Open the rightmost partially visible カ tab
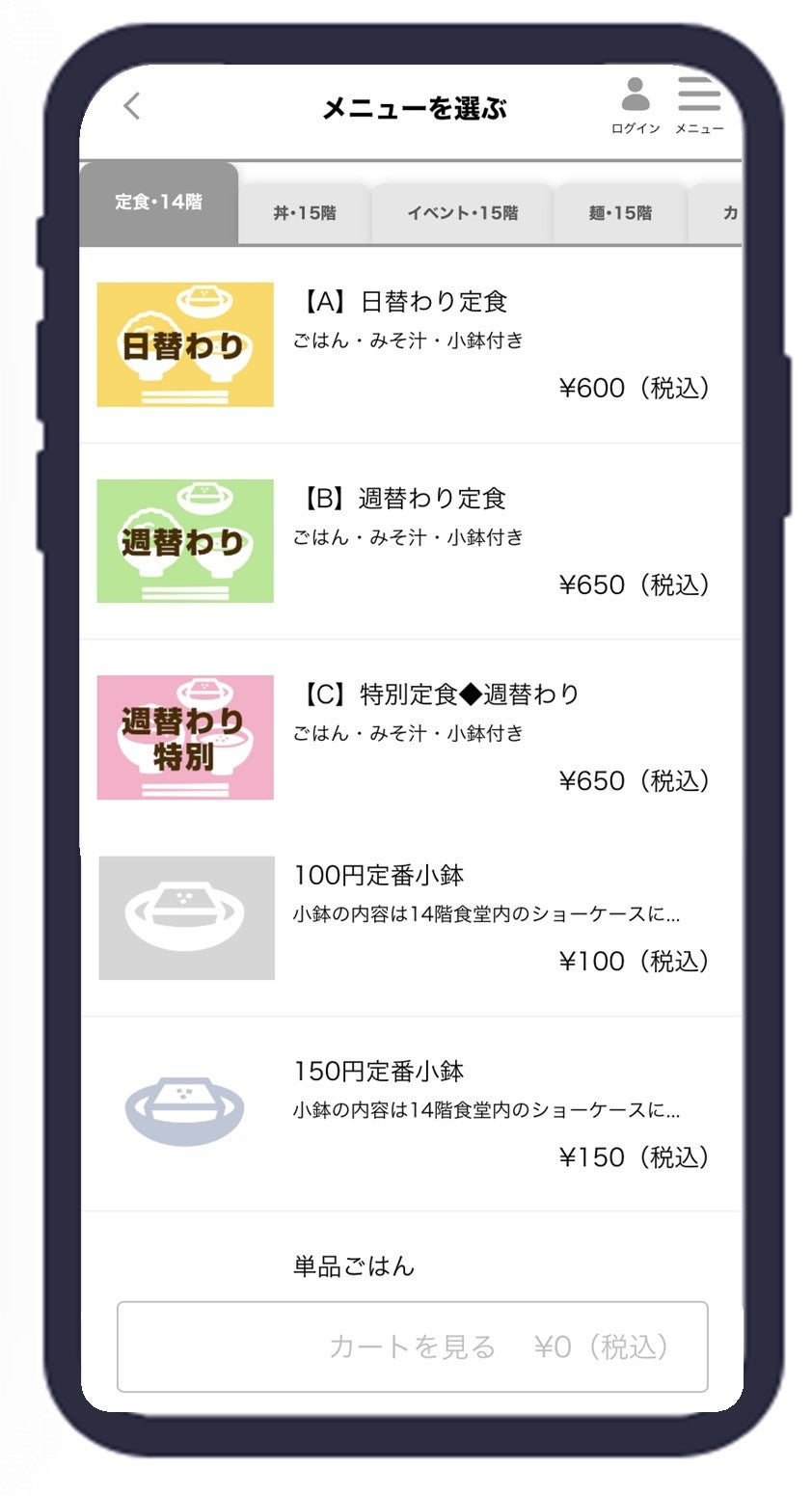Image resolution: width=812 pixels, height=1496 pixels. [730, 214]
